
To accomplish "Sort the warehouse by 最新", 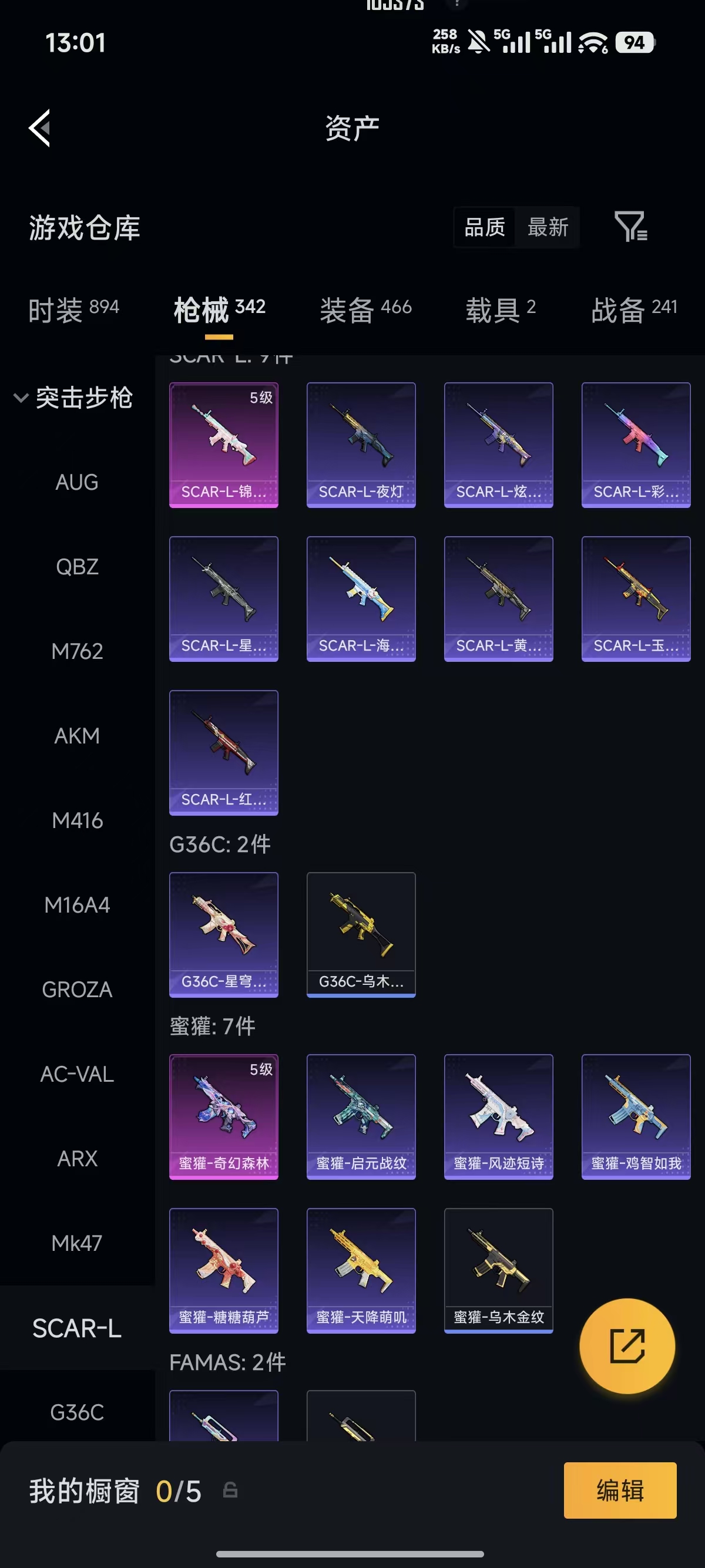I will [548, 227].
